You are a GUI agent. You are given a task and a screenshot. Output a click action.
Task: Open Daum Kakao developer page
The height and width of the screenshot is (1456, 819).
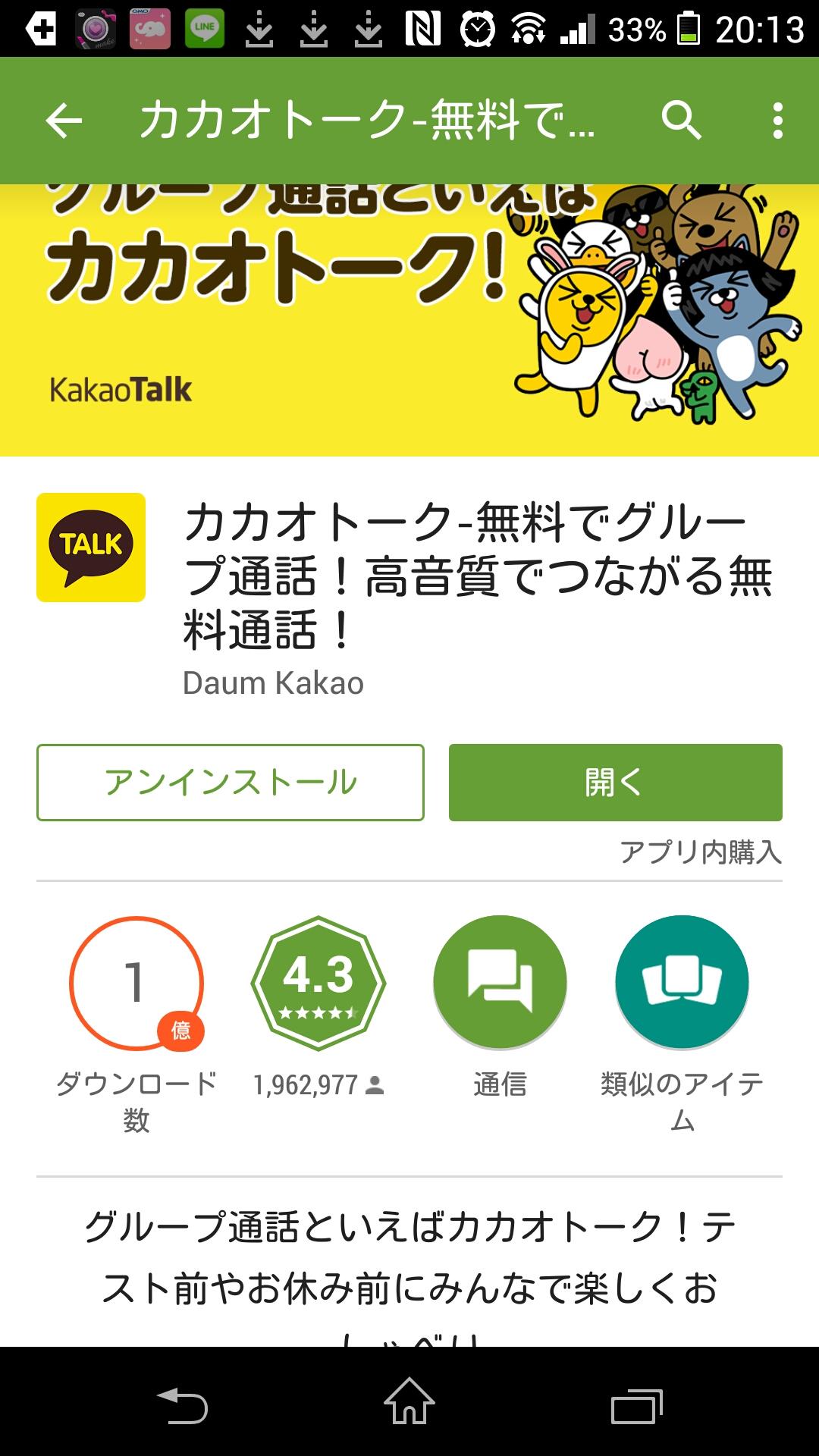273,682
